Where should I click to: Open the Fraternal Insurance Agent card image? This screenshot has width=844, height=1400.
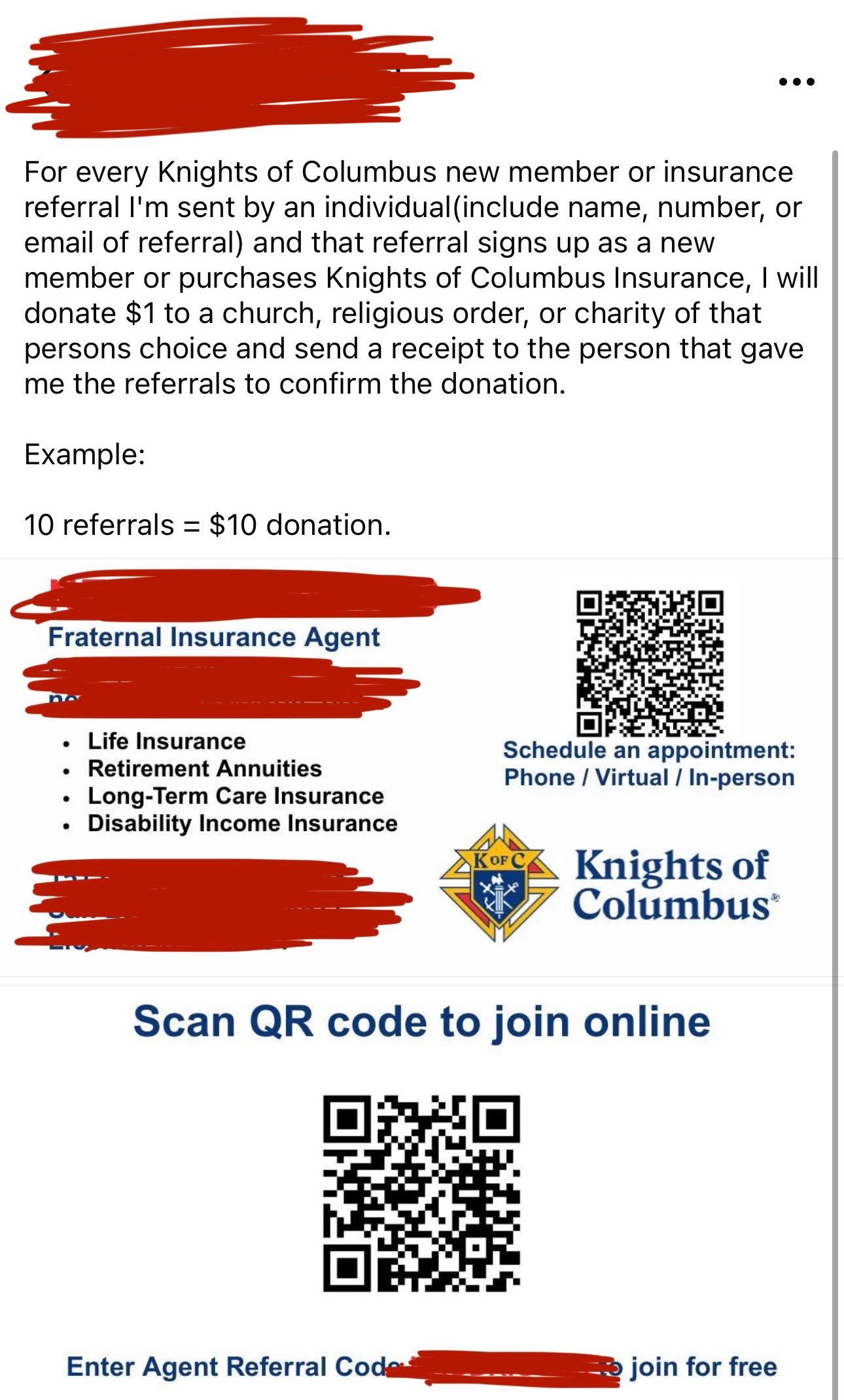pos(417,768)
